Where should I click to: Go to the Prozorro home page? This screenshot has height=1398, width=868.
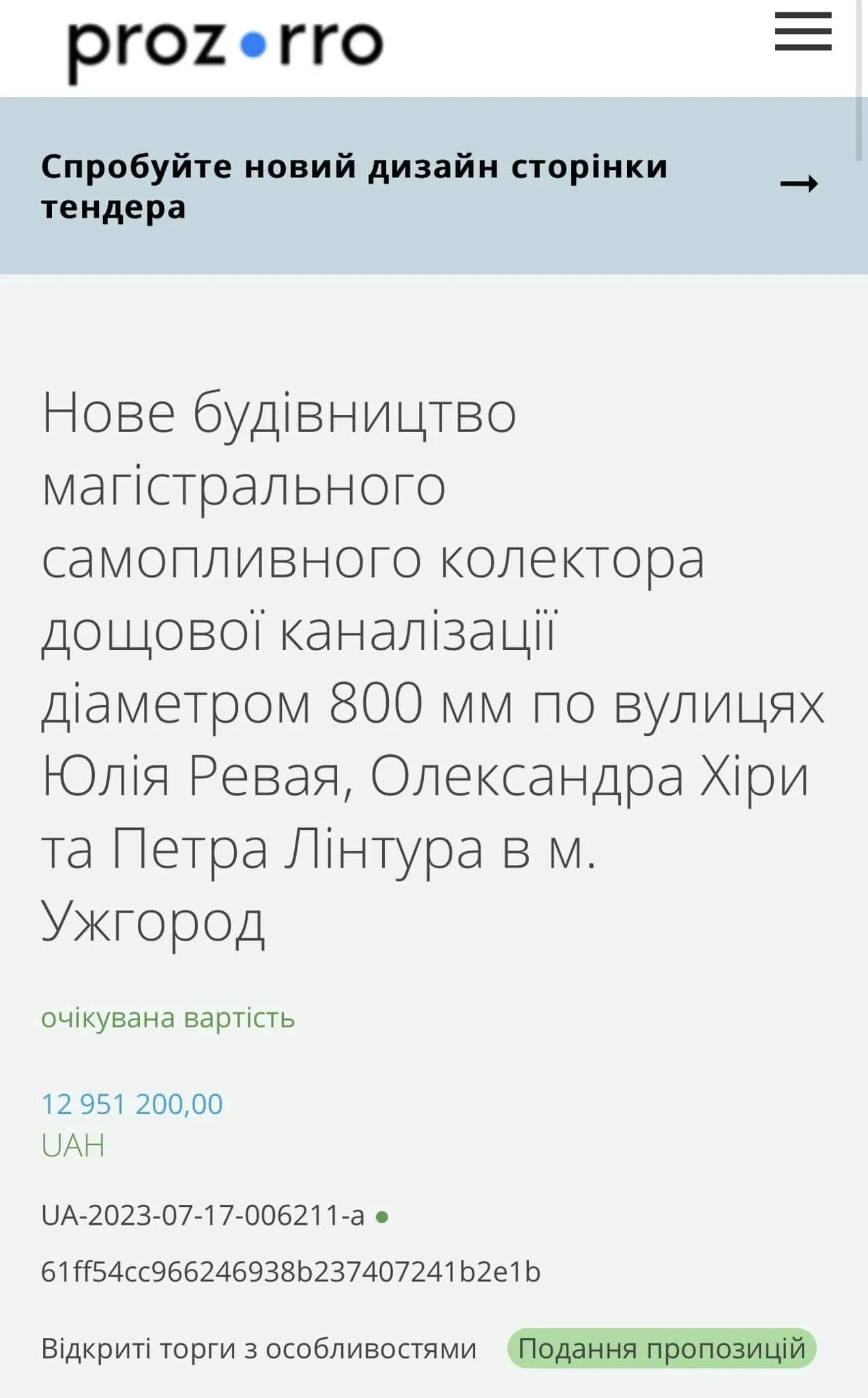coord(225,46)
